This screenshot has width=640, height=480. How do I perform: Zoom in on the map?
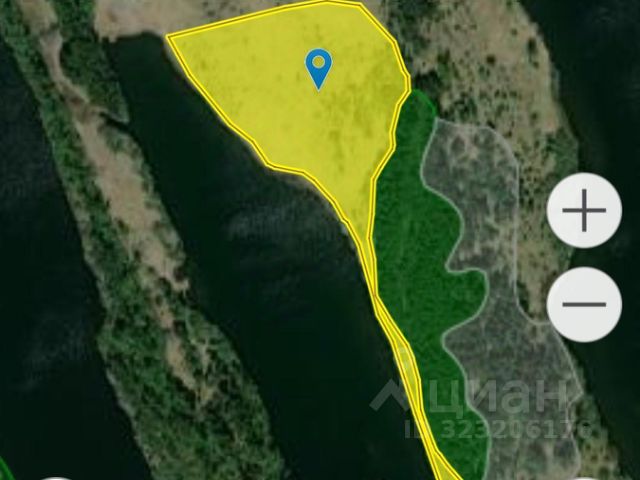[x=584, y=211]
